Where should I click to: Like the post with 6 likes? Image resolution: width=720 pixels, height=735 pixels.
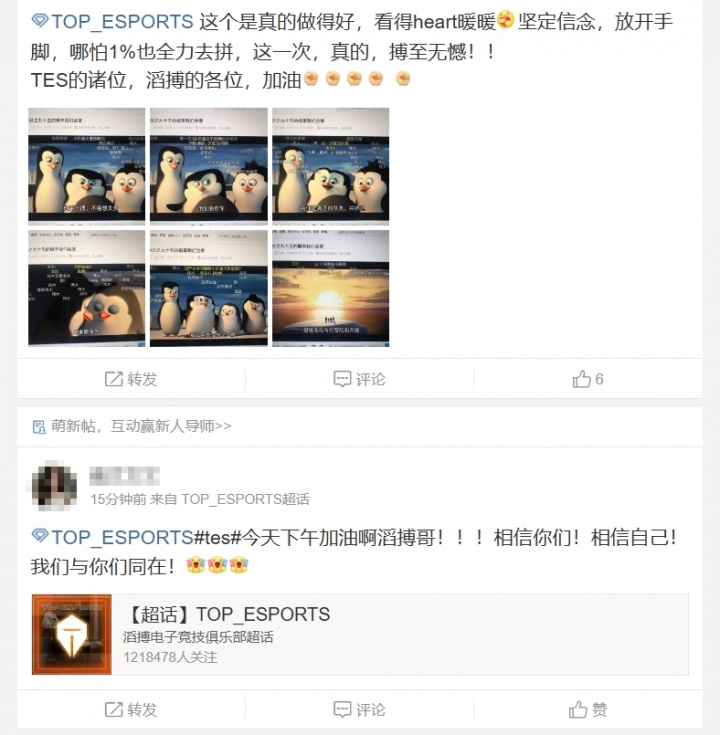pyautogui.click(x=588, y=379)
